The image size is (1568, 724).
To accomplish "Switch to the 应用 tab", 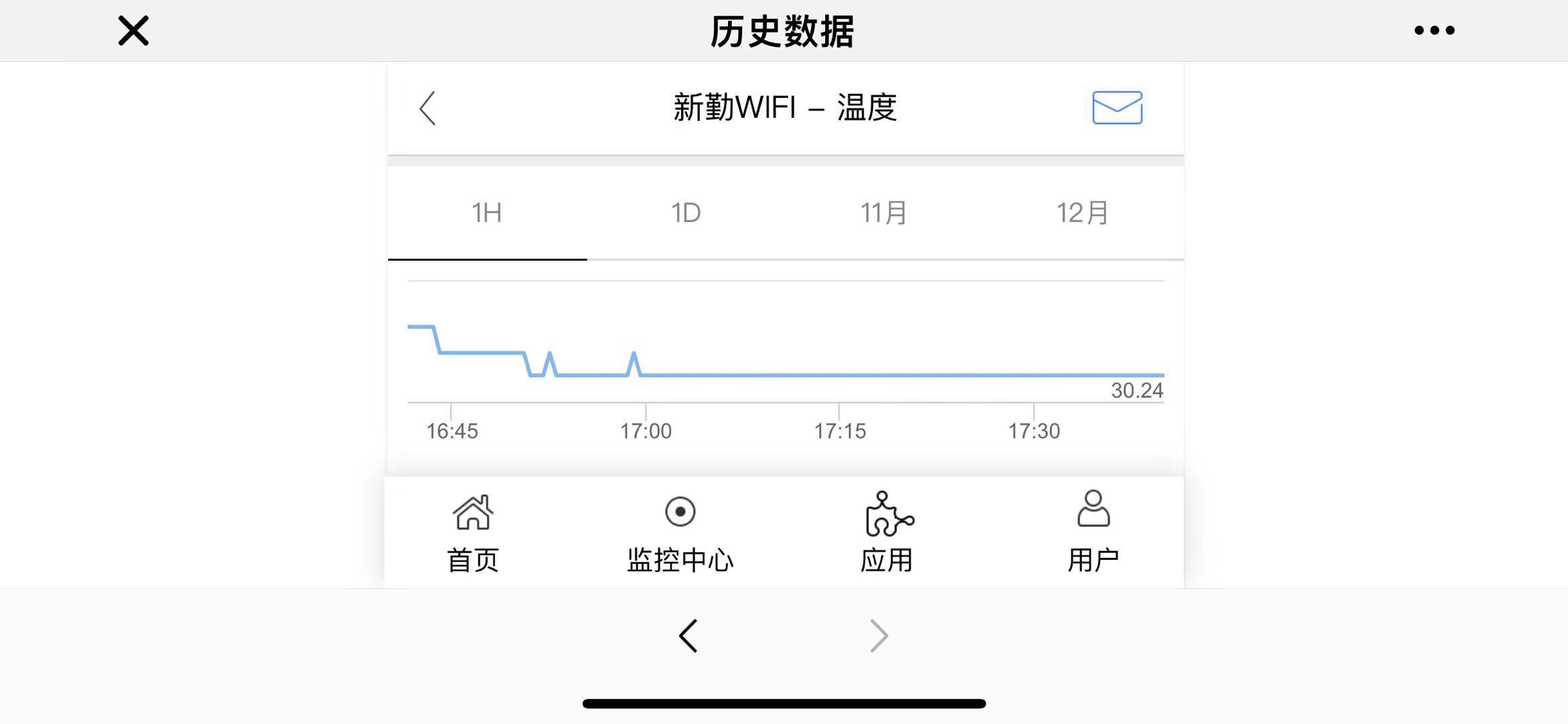I will point(887,533).
